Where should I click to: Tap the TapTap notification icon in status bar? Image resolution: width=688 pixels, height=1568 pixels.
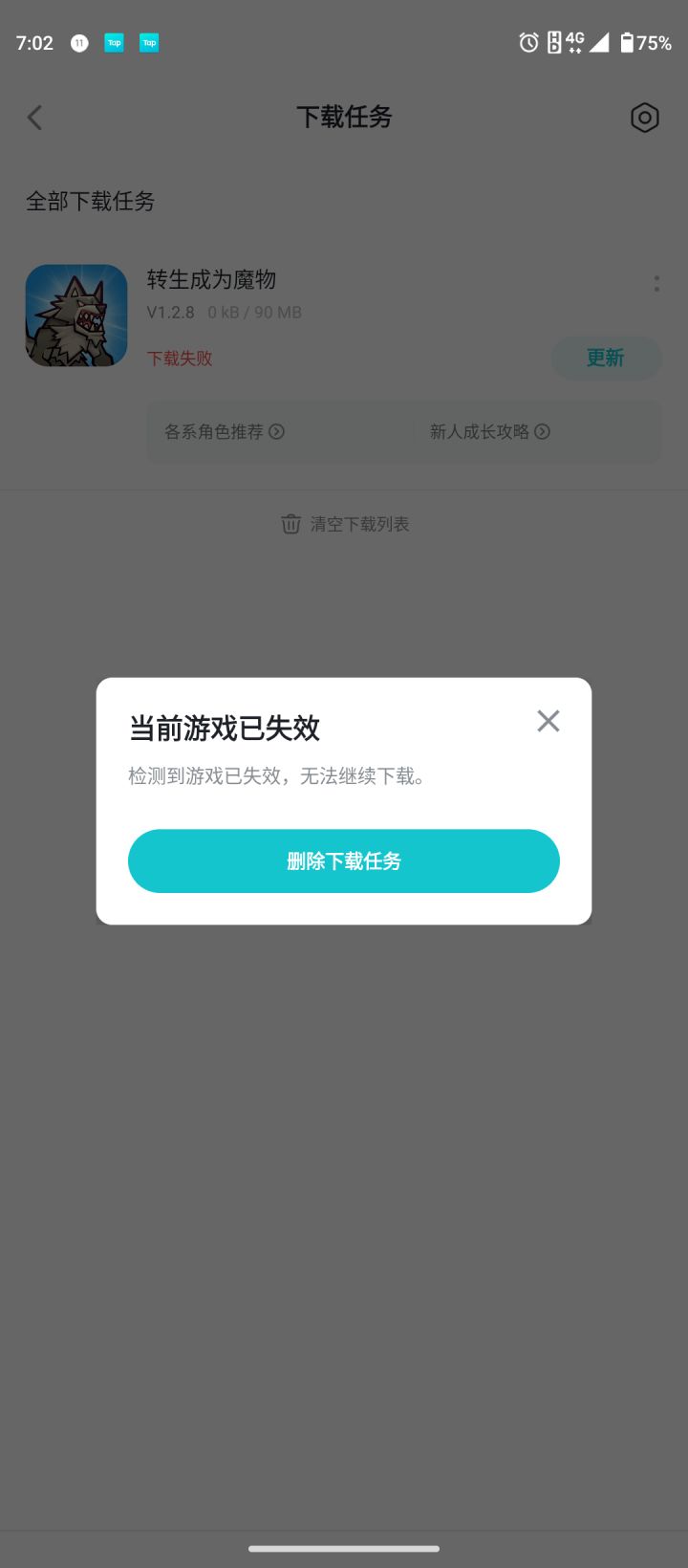[x=114, y=43]
